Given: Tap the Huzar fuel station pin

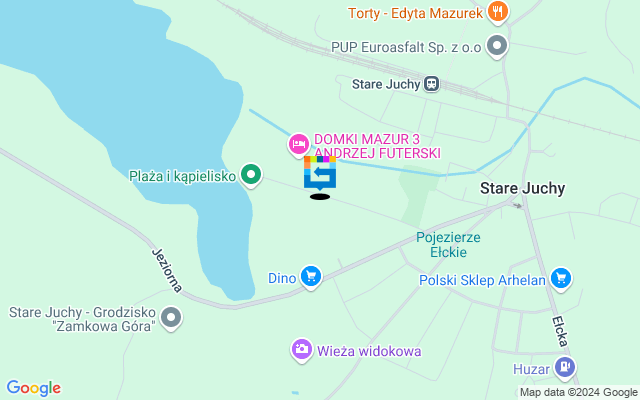Looking at the screenshot, I should 565,368.
